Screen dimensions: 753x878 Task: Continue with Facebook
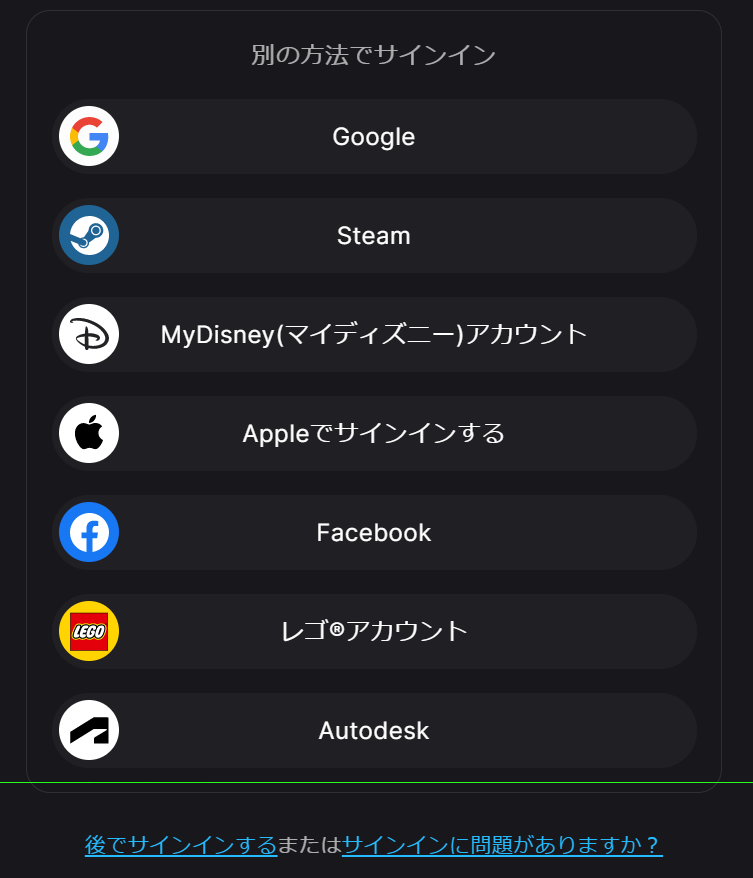pos(374,533)
